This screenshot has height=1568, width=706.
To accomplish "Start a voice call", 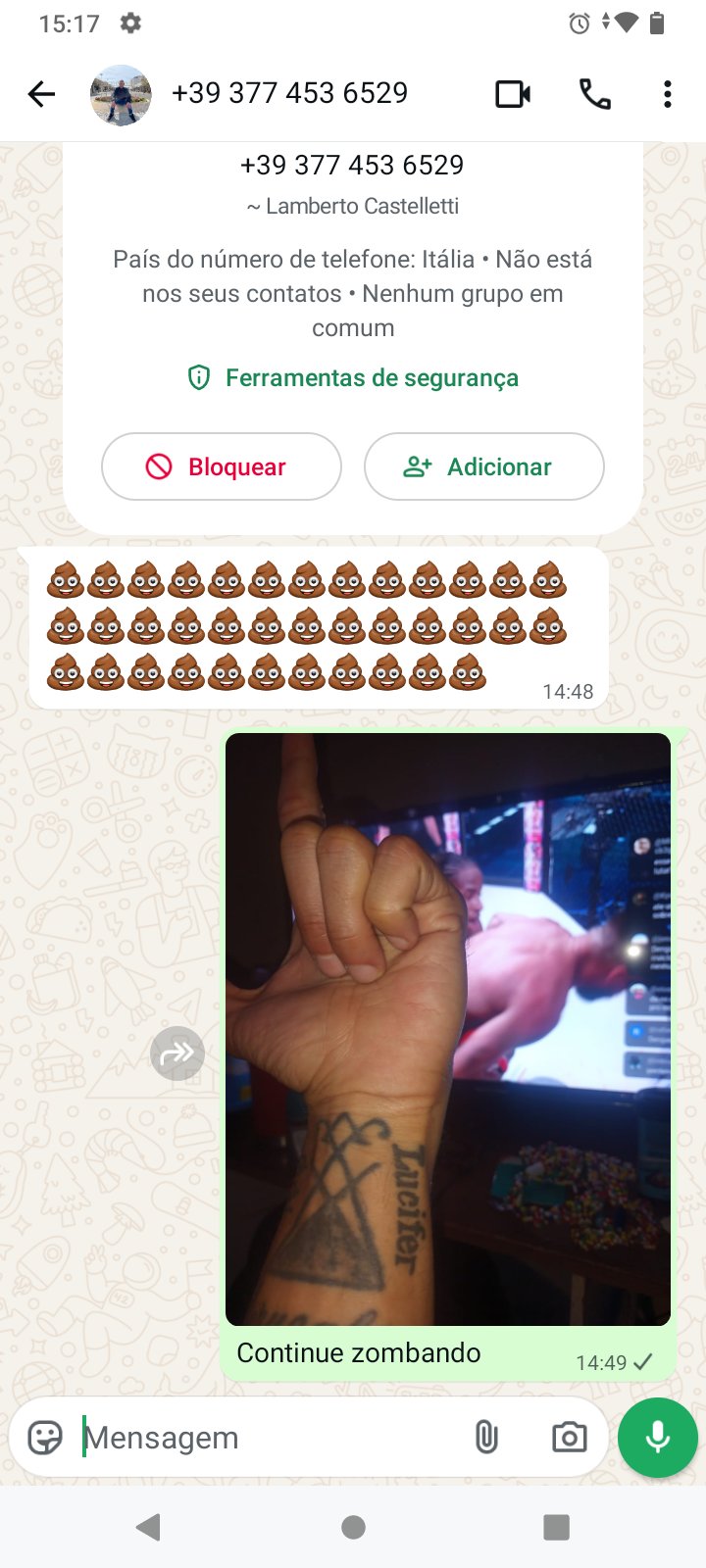I will coord(594,94).
